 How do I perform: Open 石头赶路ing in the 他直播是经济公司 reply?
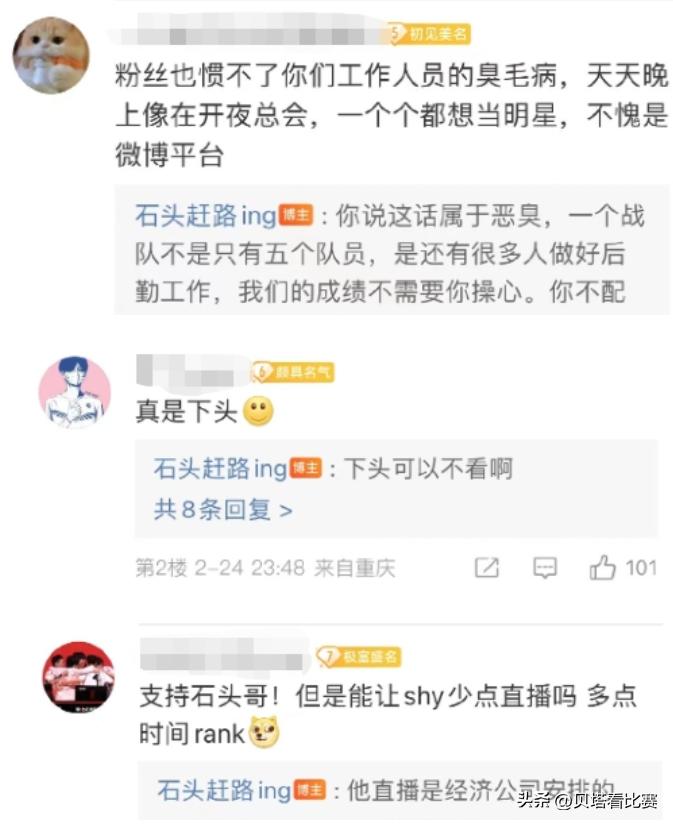pyautogui.click(x=224, y=791)
